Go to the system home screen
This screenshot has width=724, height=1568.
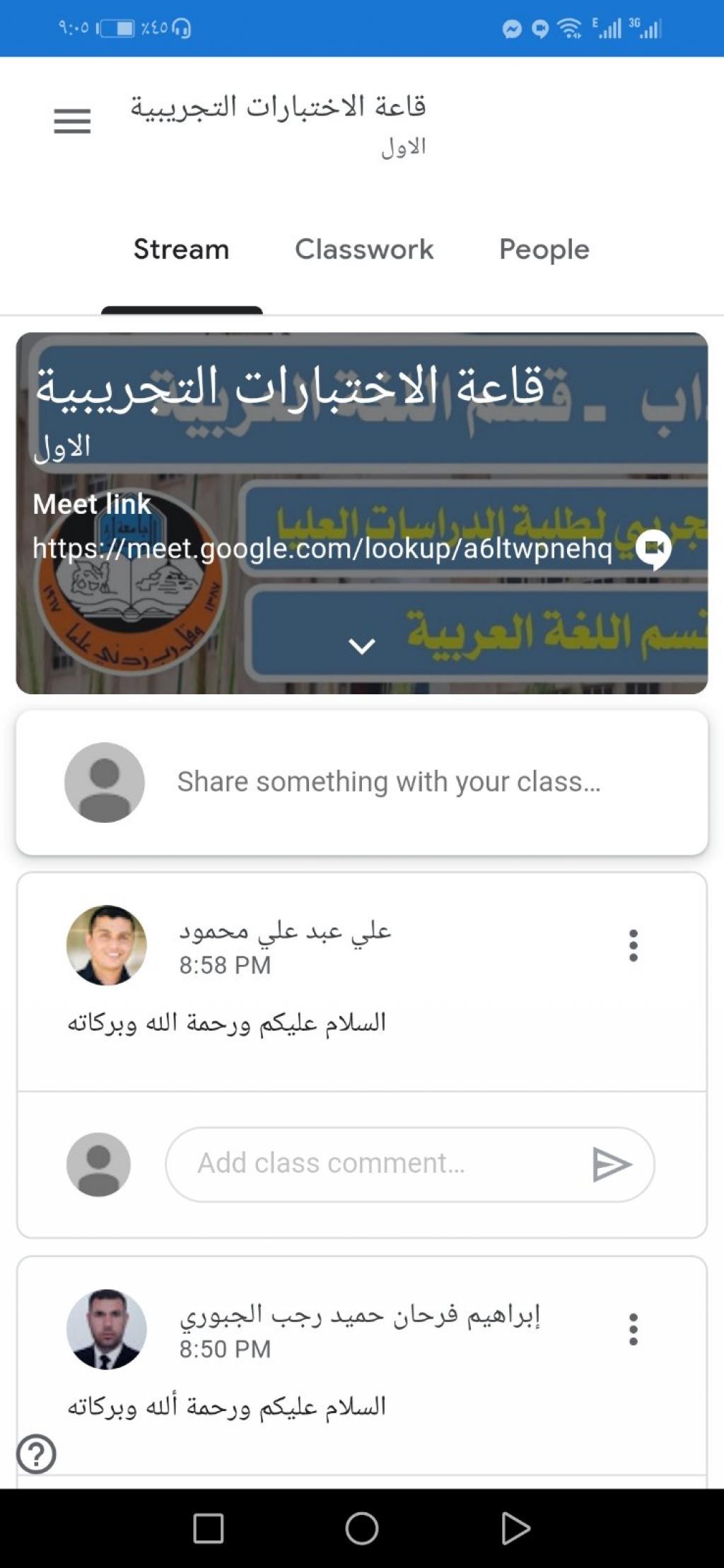tap(361, 1528)
